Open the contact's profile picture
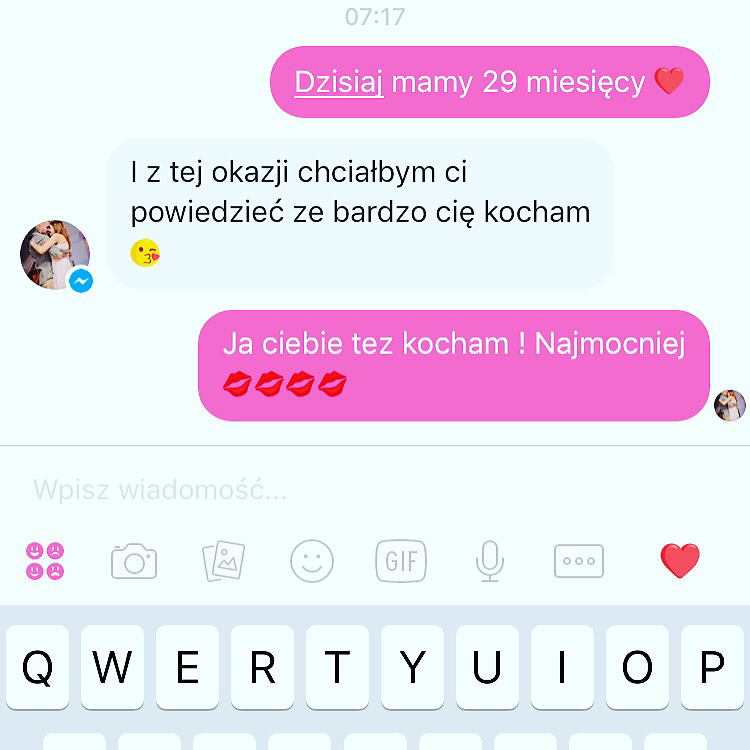Screen dimensions: 750x750 [55, 255]
